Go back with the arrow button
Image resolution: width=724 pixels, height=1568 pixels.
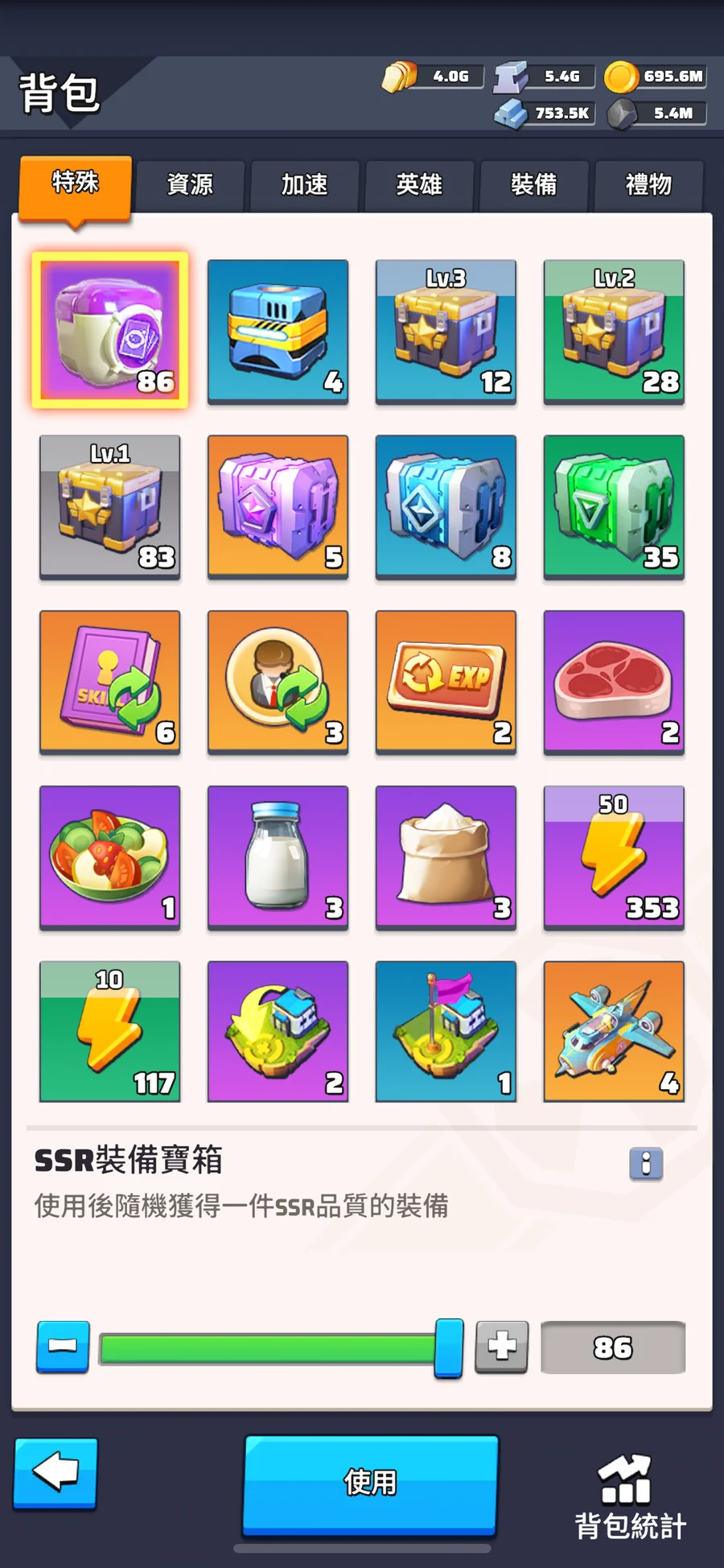point(56,1472)
